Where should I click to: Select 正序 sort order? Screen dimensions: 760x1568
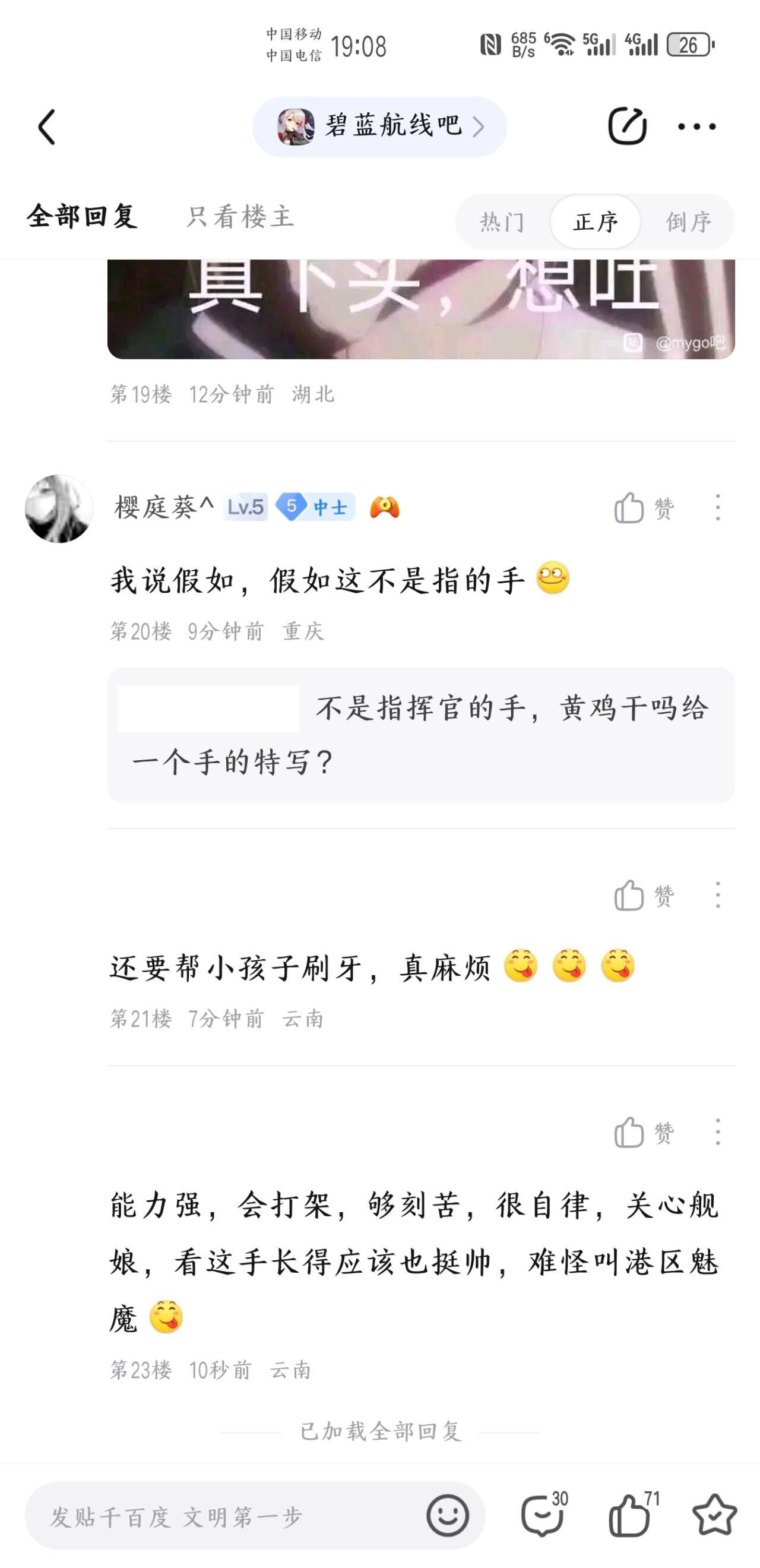(x=595, y=222)
